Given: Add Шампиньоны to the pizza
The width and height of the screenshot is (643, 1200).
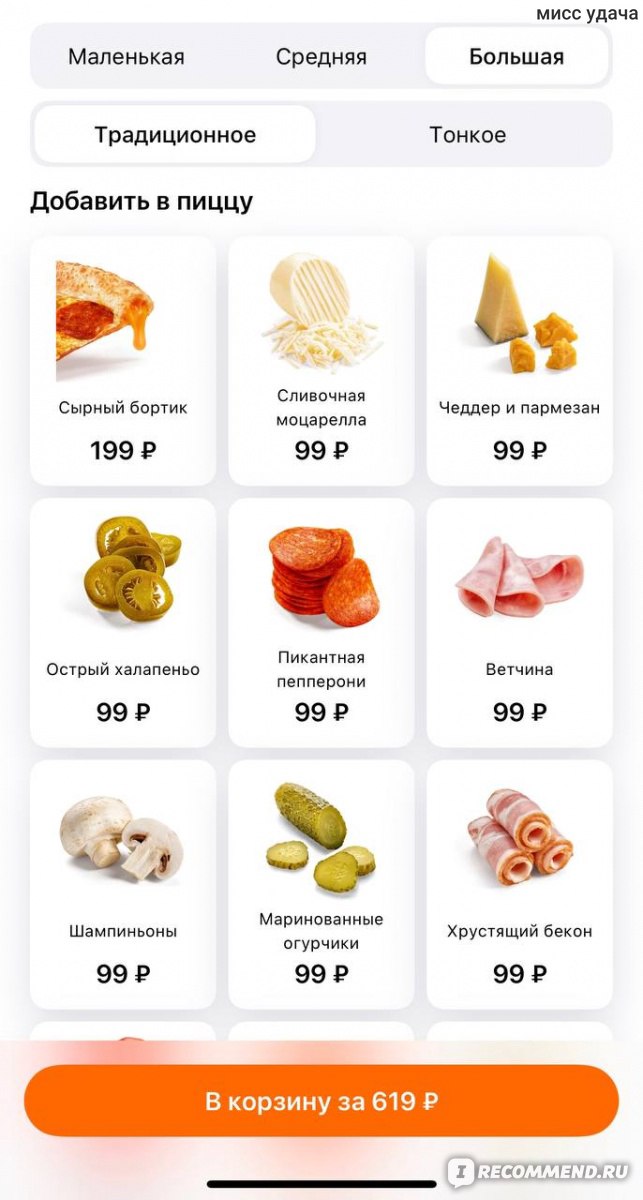Looking at the screenshot, I should (123, 885).
